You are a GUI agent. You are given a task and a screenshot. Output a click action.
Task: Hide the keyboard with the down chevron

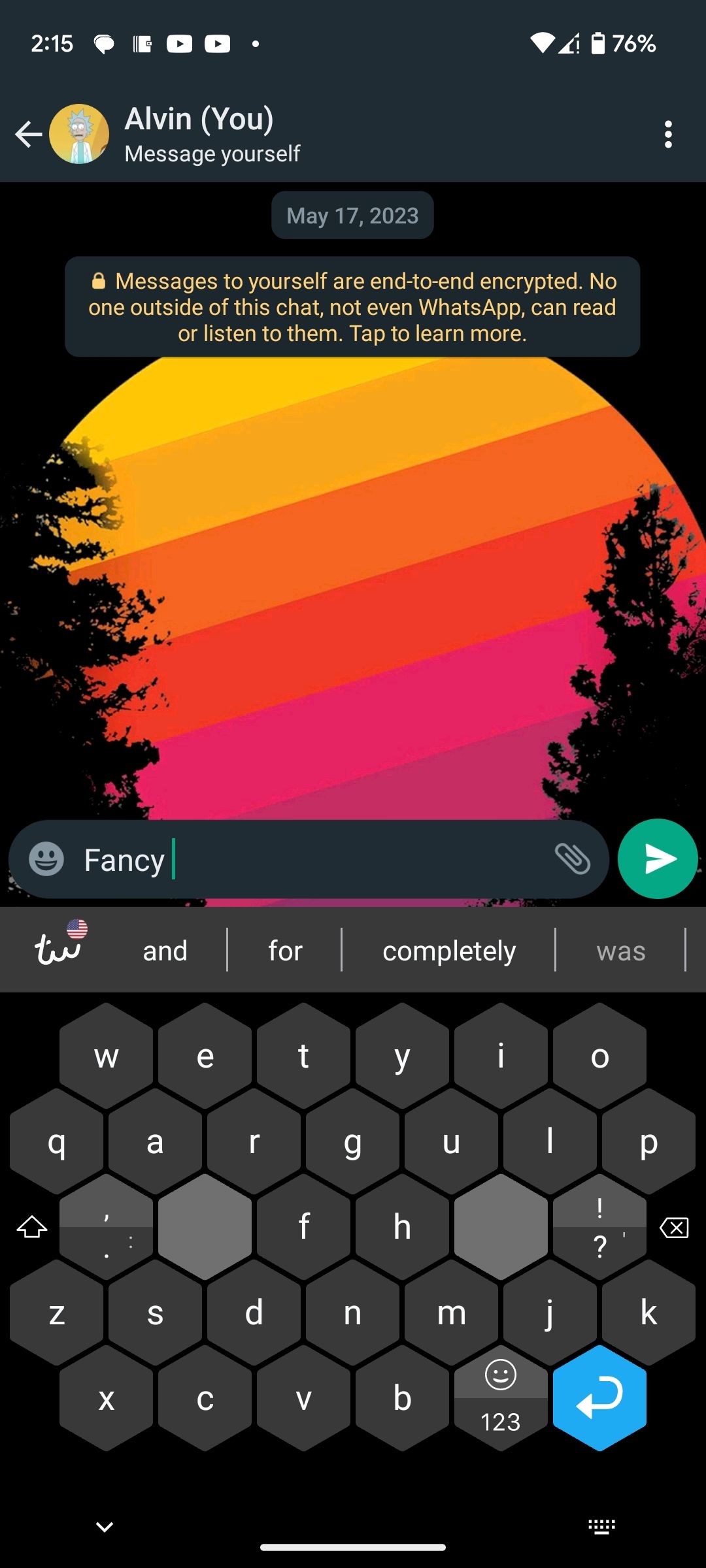point(105,1527)
